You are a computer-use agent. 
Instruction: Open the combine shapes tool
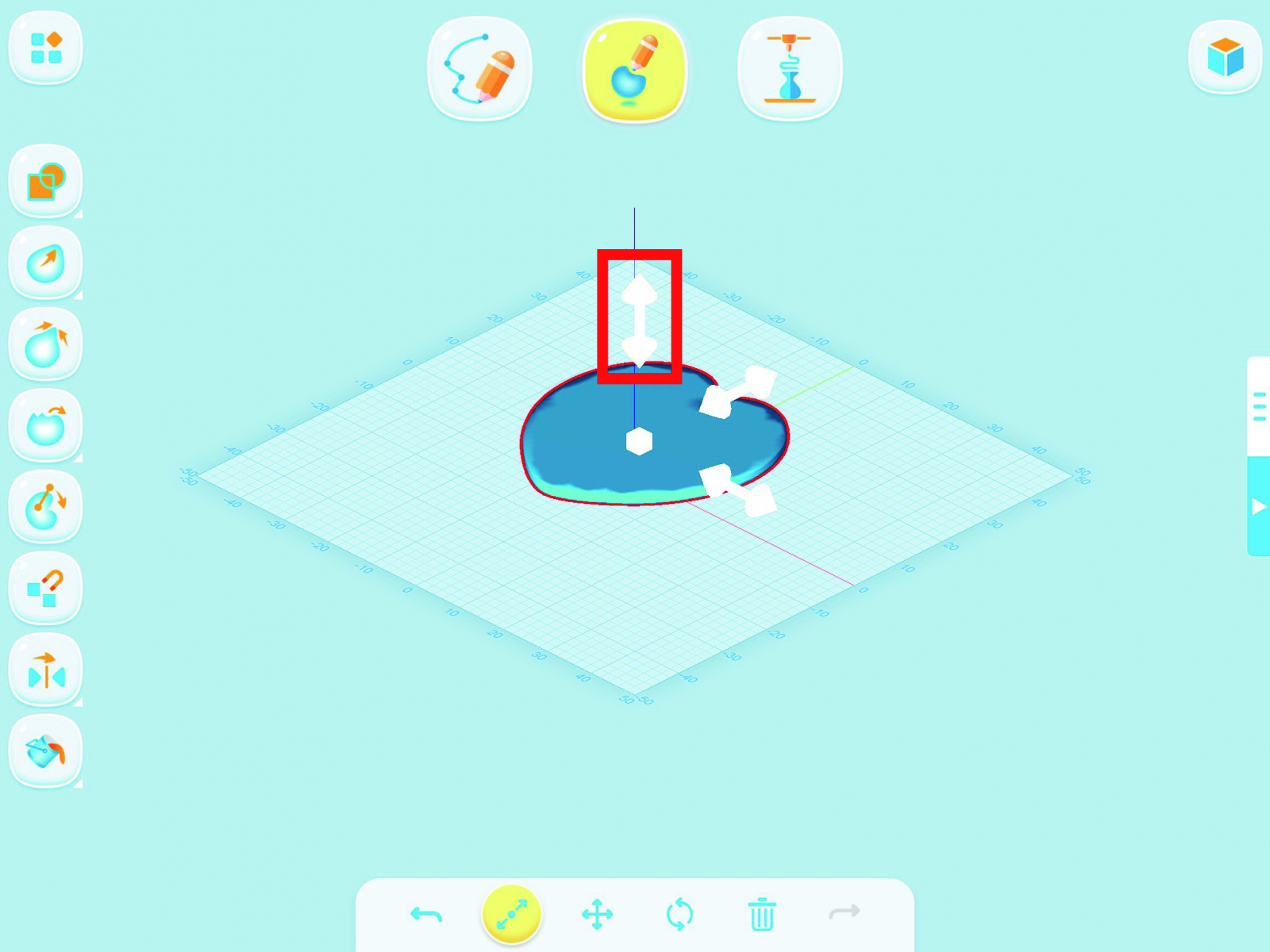tap(45, 182)
